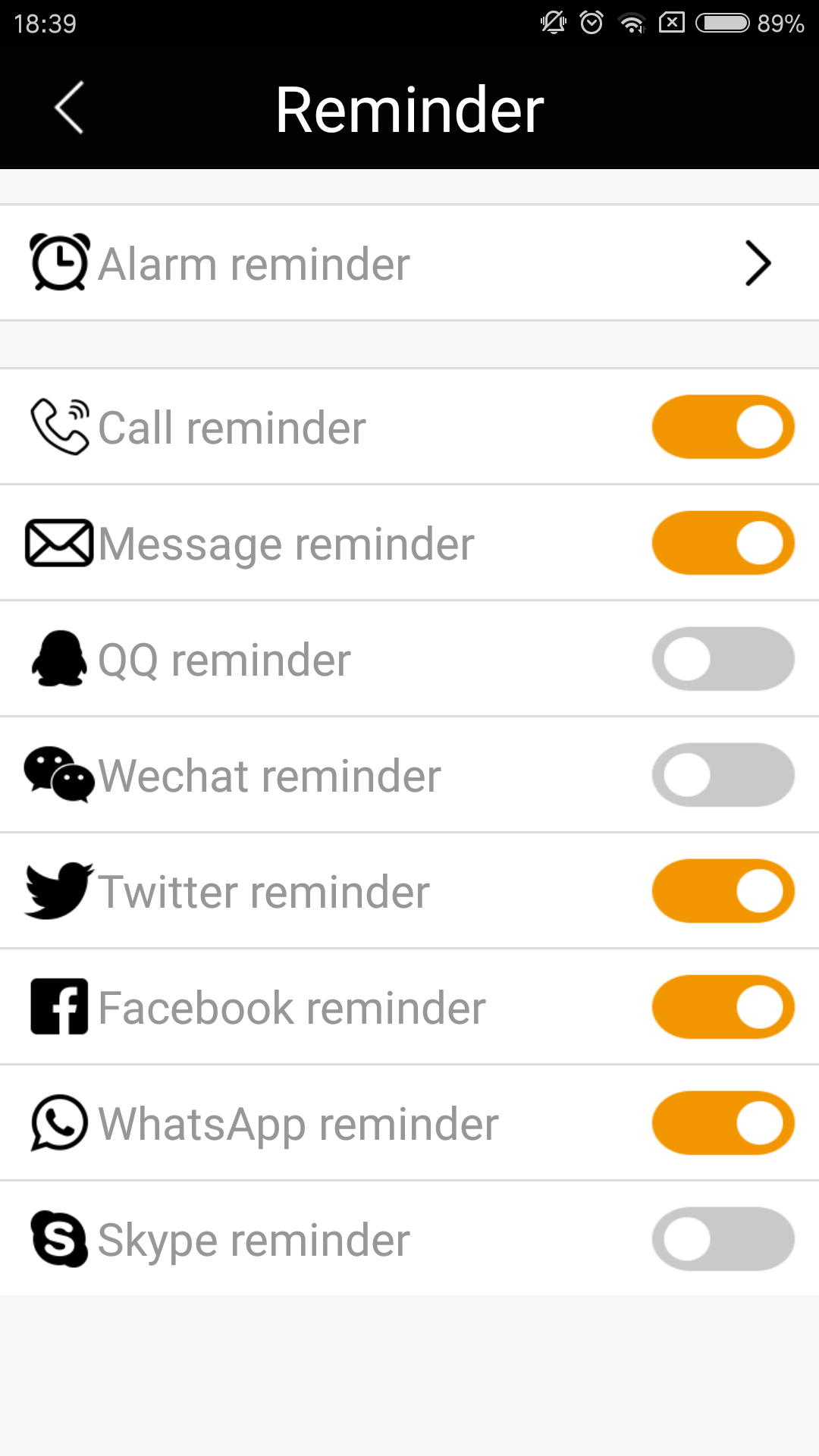
Task: Disable the Facebook reminder switch
Action: tap(723, 1007)
